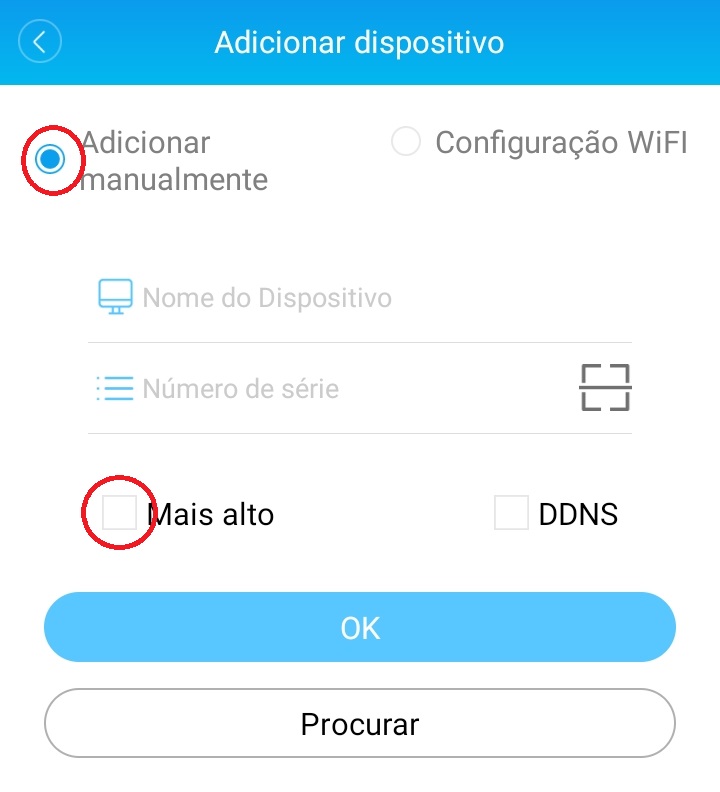Click the Adicionar dispositivo title
The width and height of the screenshot is (720, 792).
click(x=360, y=41)
